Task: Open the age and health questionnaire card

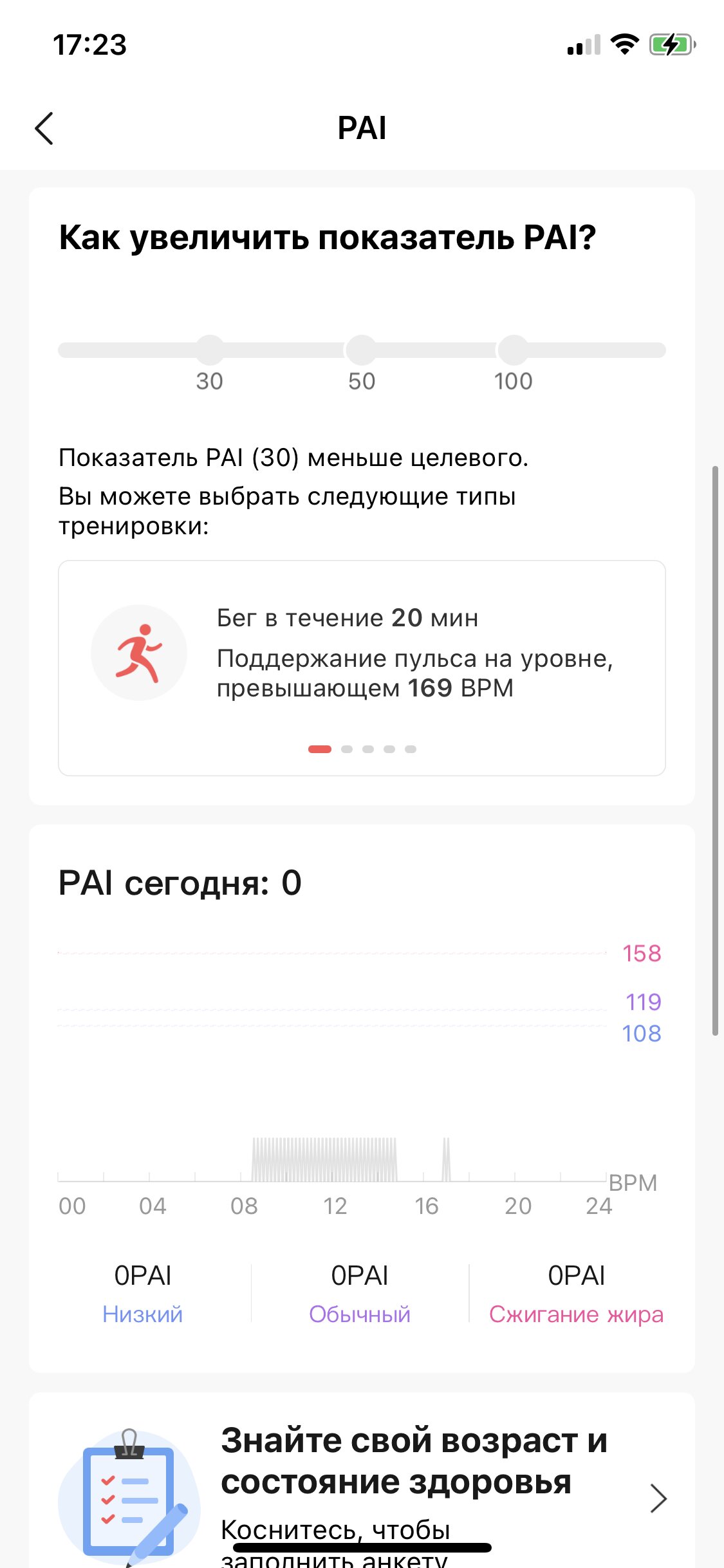Action: point(362,1480)
